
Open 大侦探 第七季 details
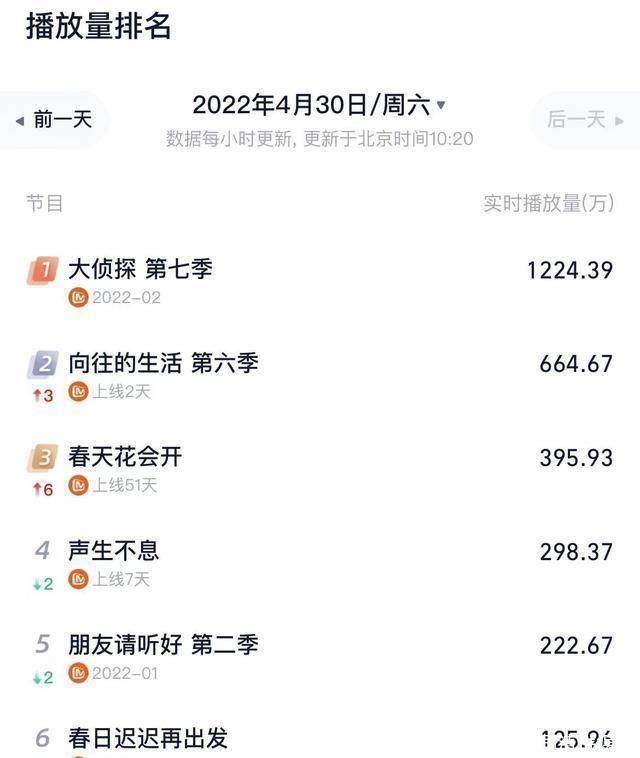coord(140,269)
